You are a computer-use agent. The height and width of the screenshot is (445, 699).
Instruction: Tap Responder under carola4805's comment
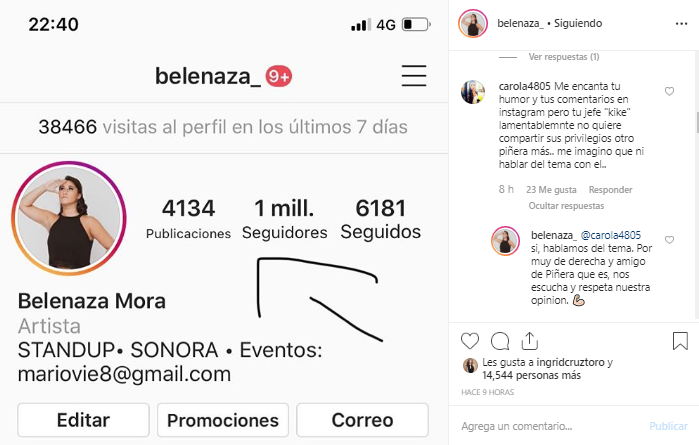(x=610, y=189)
